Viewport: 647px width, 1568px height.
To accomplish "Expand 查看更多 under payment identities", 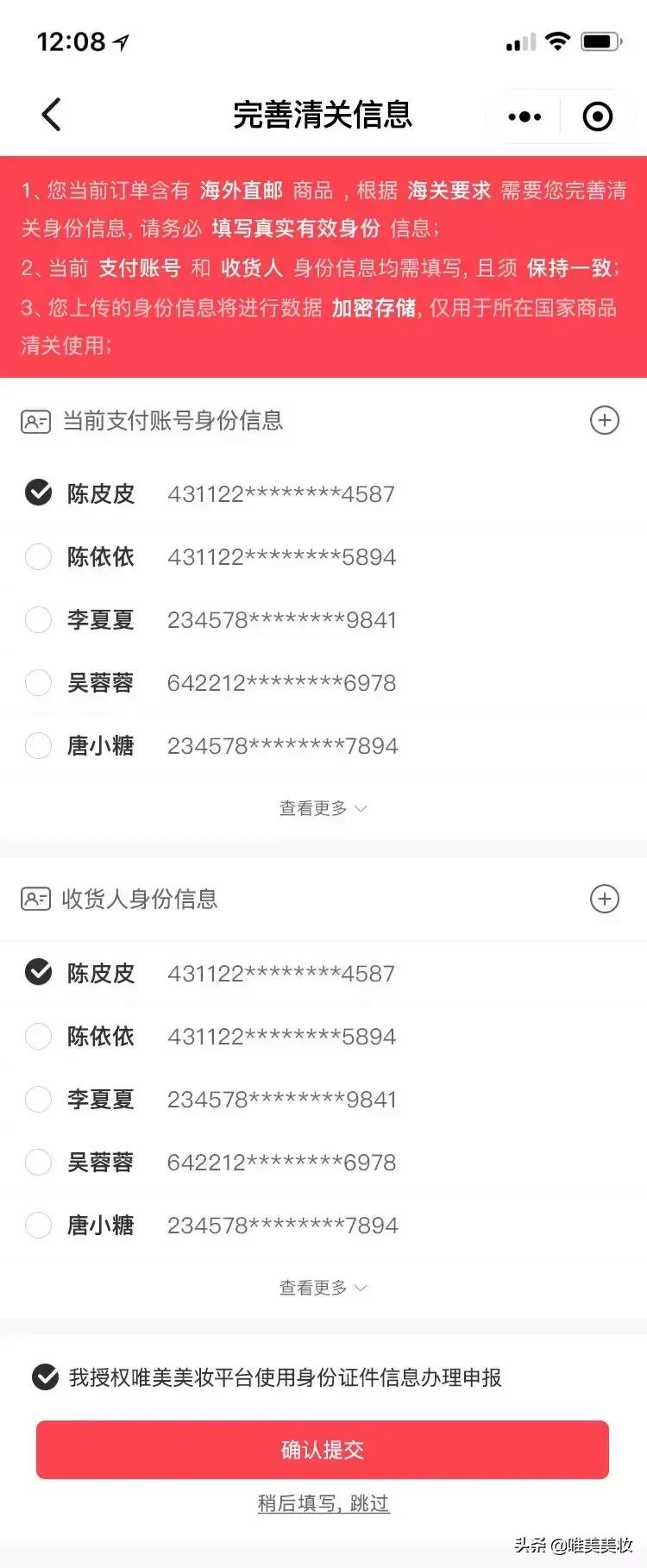I will tap(323, 807).
